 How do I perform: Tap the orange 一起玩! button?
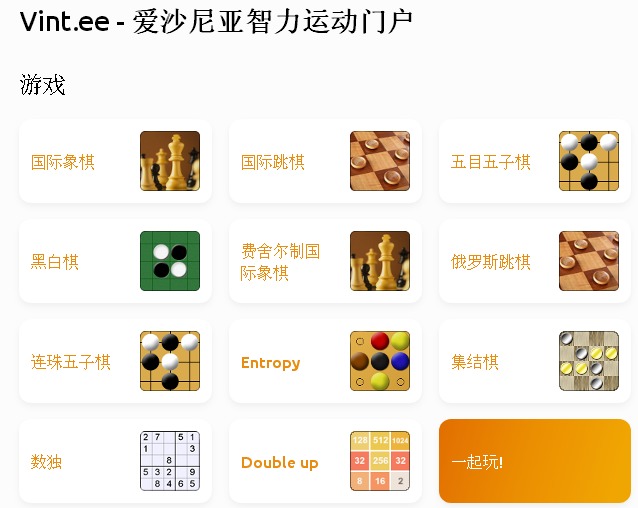(535, 461)
